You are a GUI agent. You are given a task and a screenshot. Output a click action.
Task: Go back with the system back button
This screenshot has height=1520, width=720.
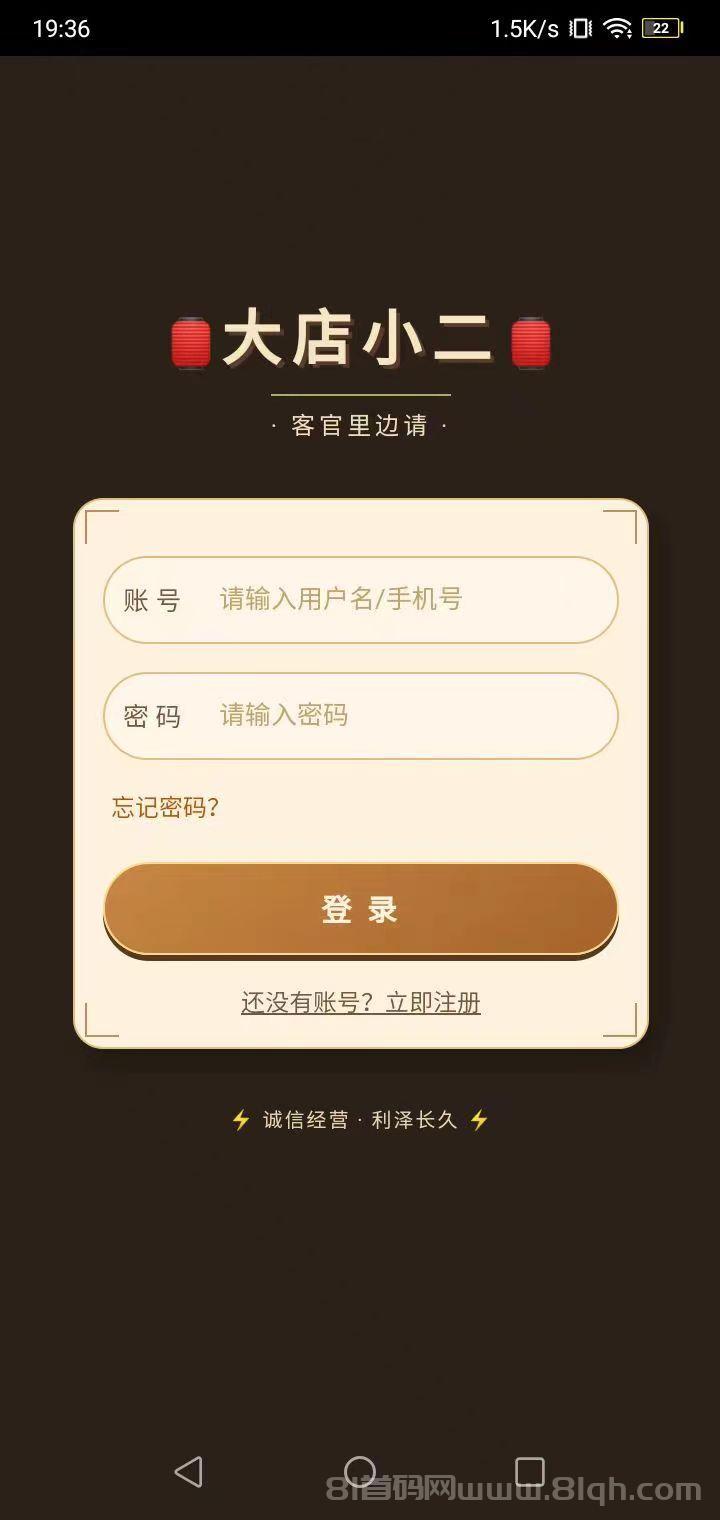click(188, 1471)
